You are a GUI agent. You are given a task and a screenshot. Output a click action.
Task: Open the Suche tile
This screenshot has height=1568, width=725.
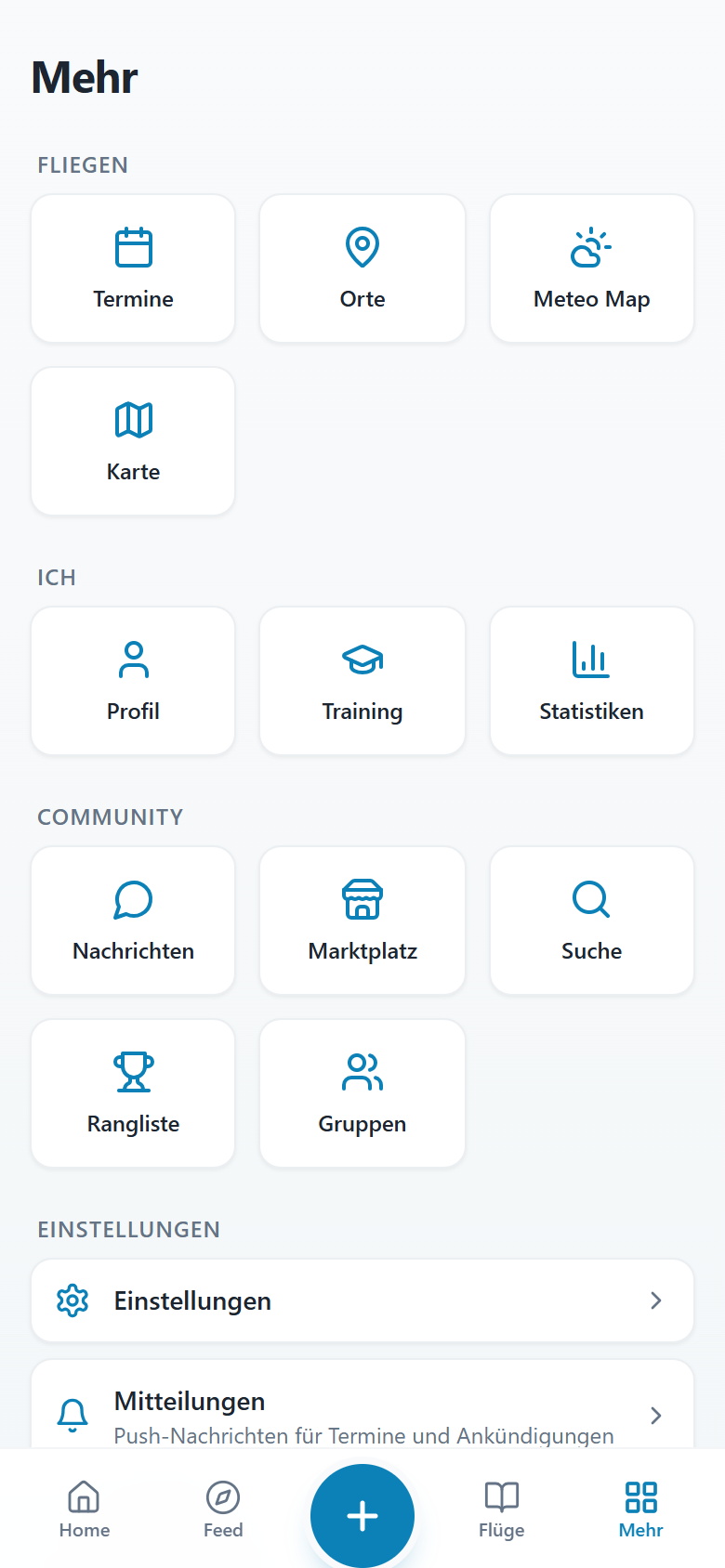(x=592, y=921)
